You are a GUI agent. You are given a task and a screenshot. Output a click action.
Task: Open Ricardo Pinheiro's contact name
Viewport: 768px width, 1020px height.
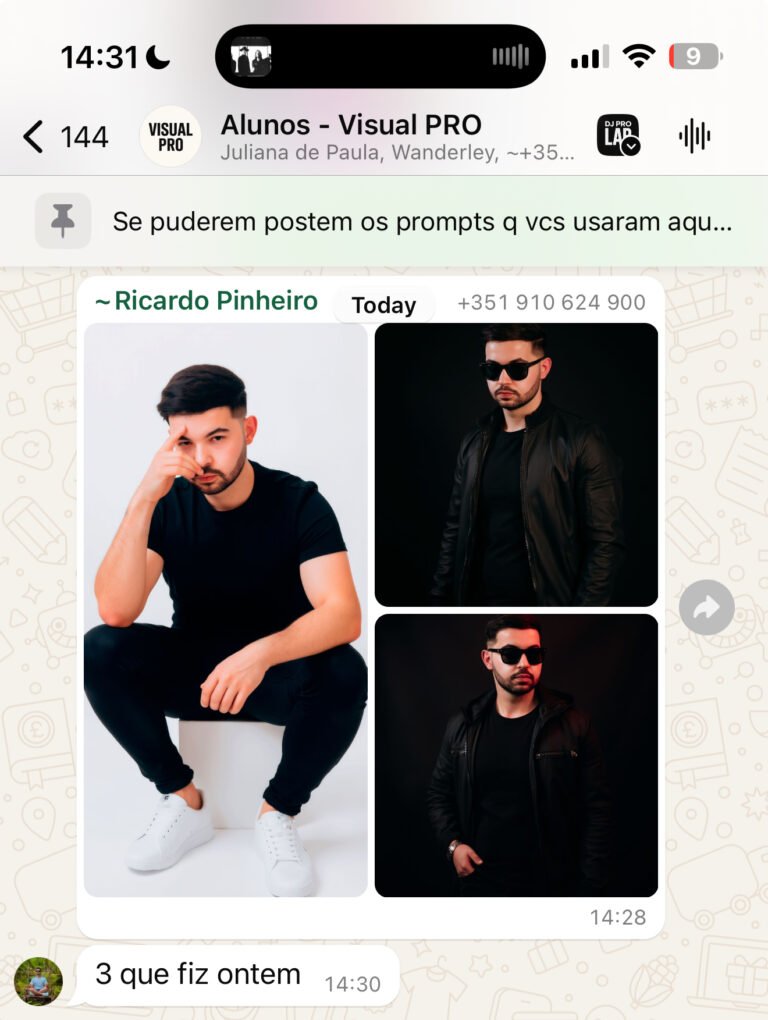(x=207, y=301)
